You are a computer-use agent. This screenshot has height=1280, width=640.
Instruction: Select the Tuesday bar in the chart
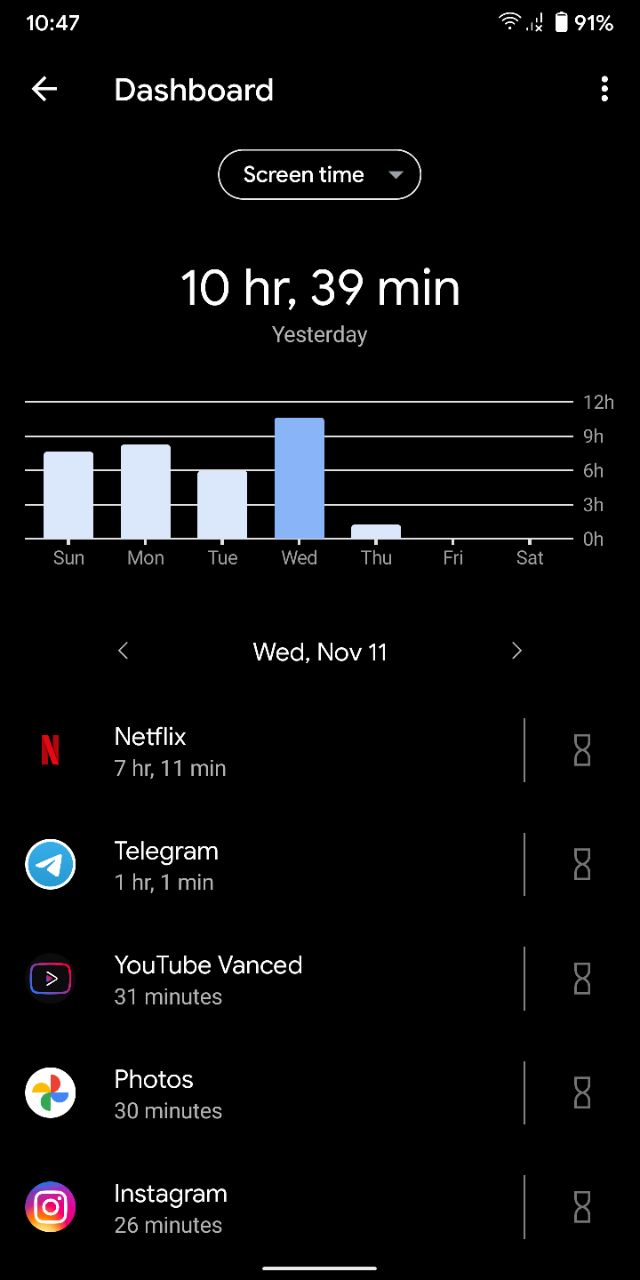tap(222, 504)
